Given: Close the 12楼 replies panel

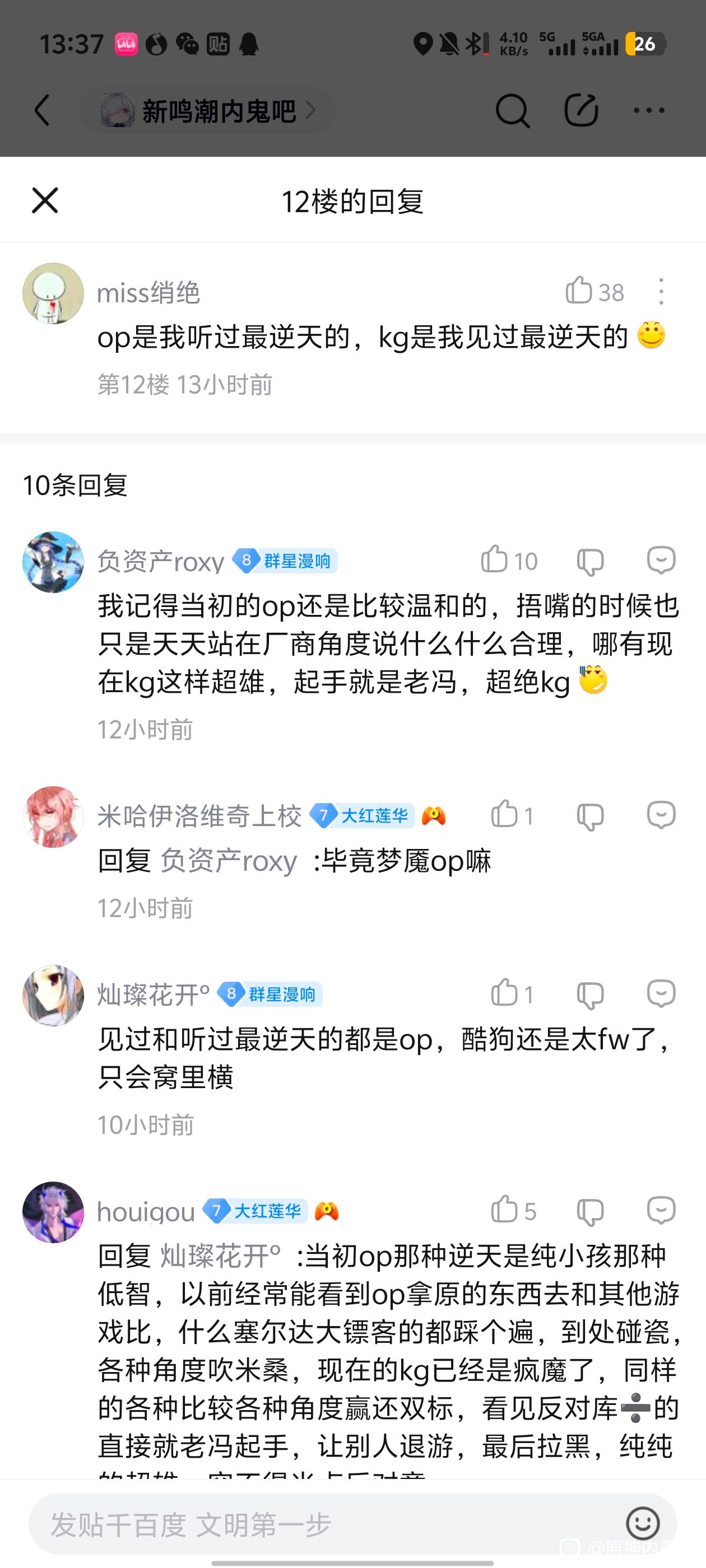Looking at the screenshot, I should point(44,201).
